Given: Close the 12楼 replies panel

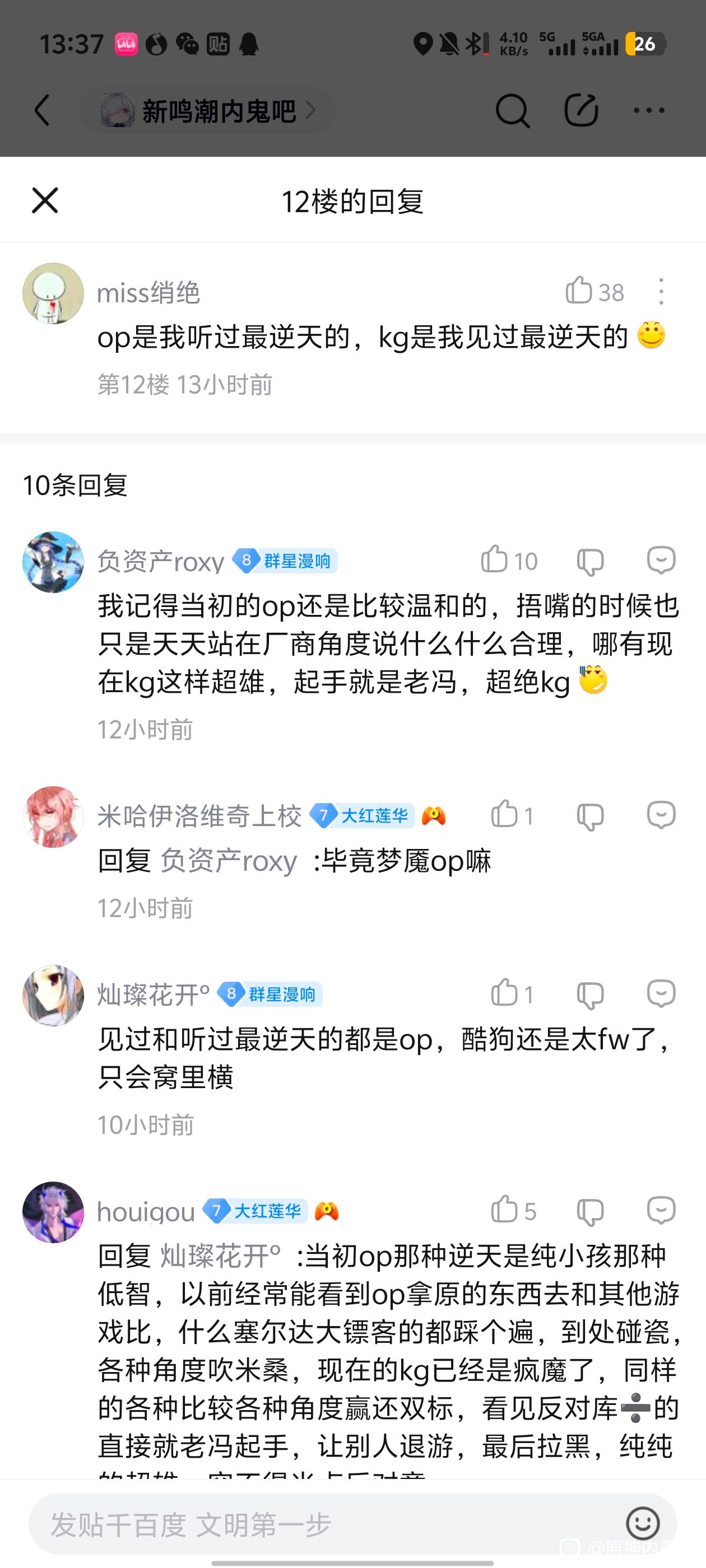Looking at the screenshot, I should point(44,201).
